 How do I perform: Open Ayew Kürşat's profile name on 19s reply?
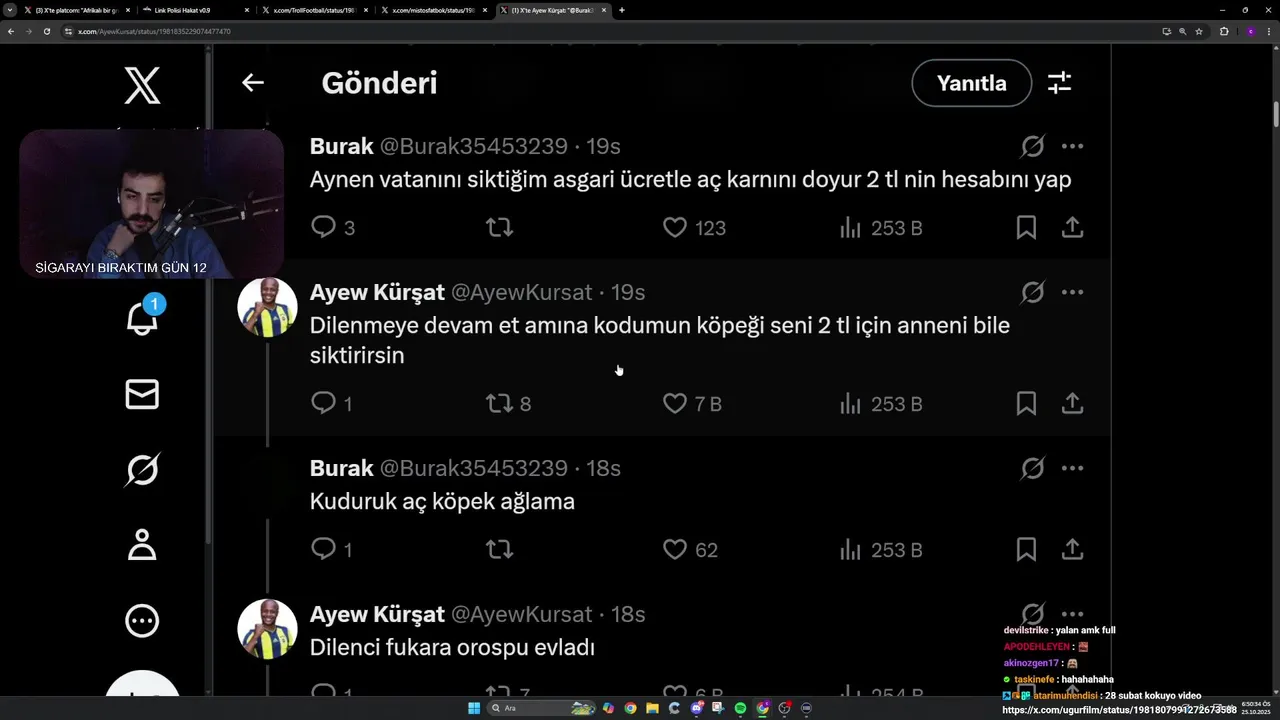click(x=377, y=293)
